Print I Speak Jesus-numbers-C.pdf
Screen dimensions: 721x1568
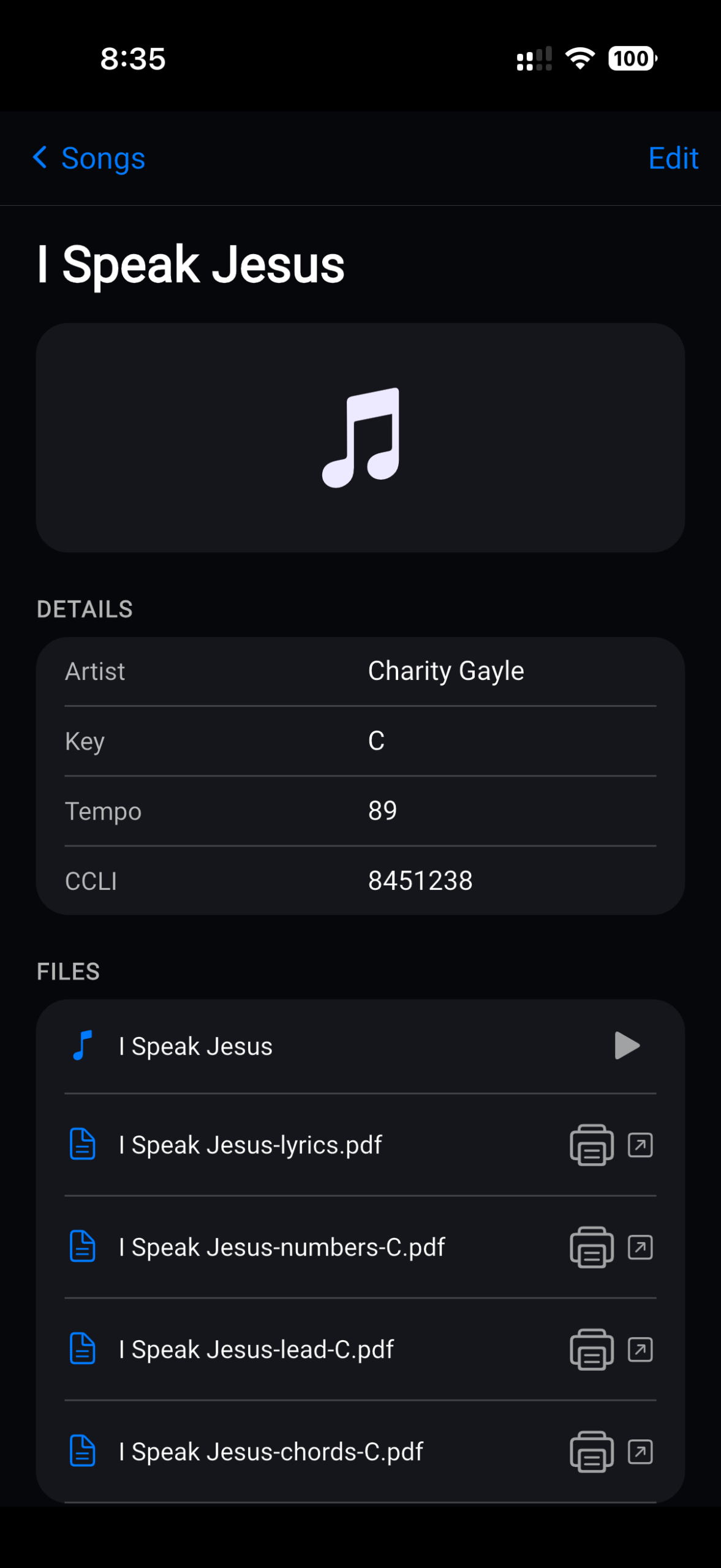[x=591, y=1247]
